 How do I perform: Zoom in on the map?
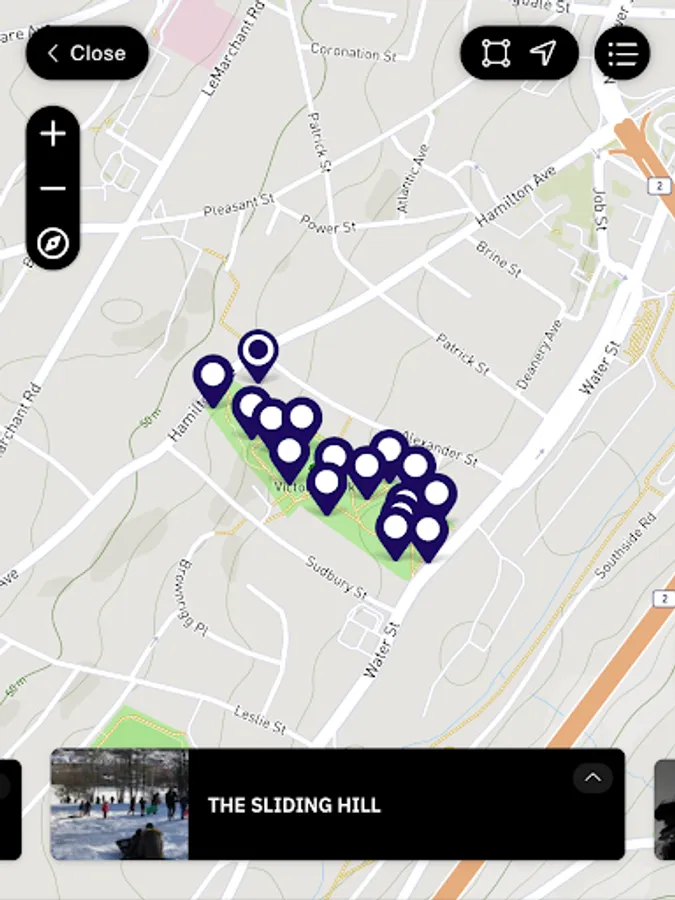coord(53,134)
